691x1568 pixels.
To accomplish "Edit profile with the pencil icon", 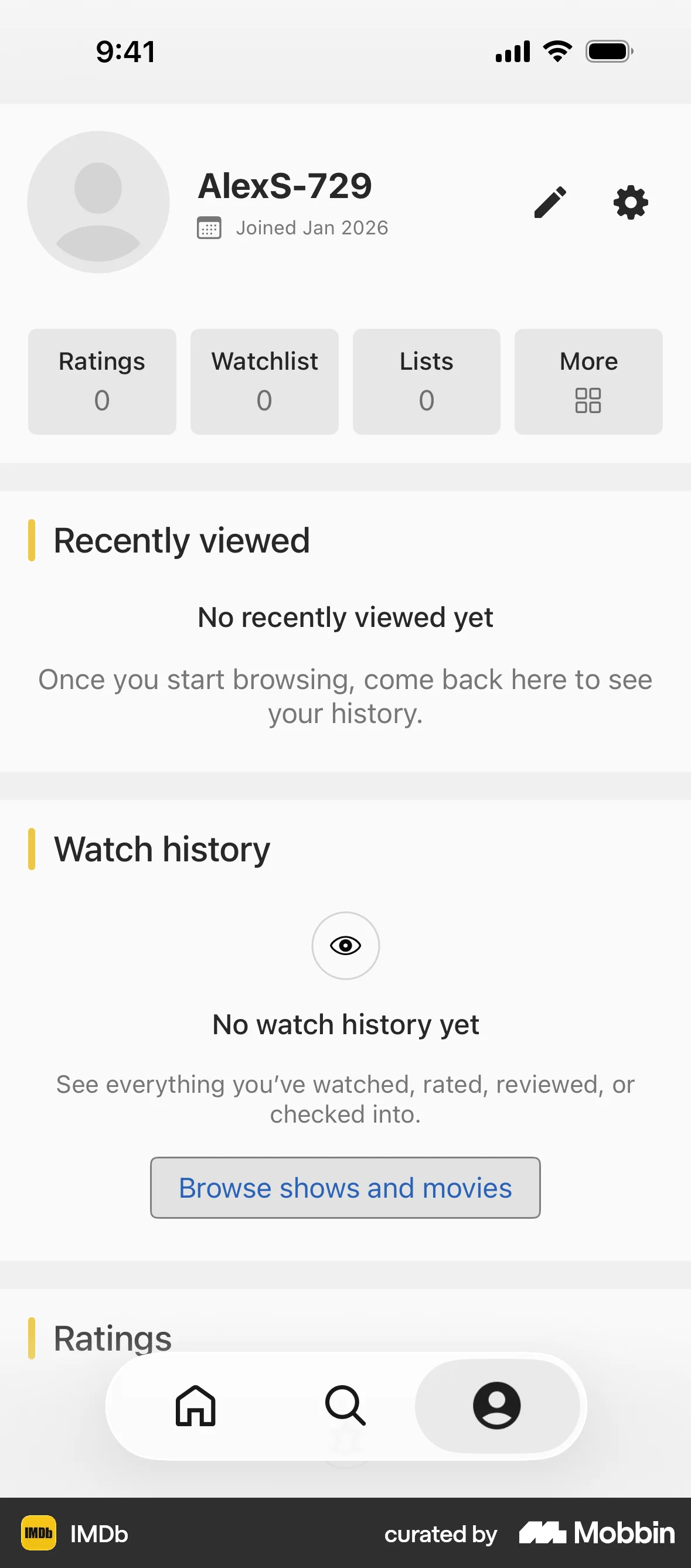I will pyautogui.click(x=550, y=203).
